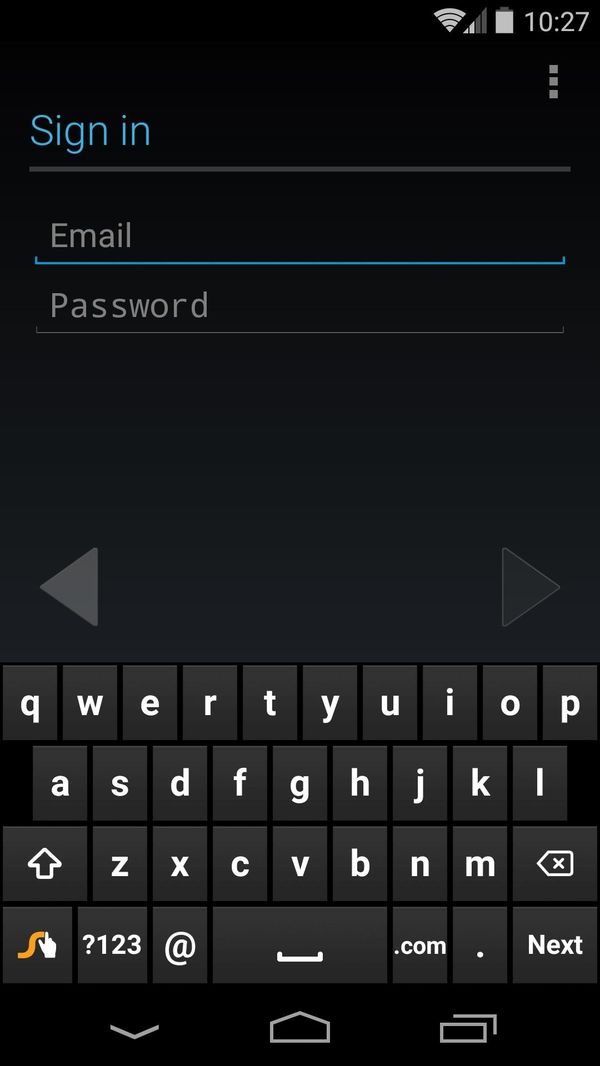Go to the home screen

[x=300, y=1028]
